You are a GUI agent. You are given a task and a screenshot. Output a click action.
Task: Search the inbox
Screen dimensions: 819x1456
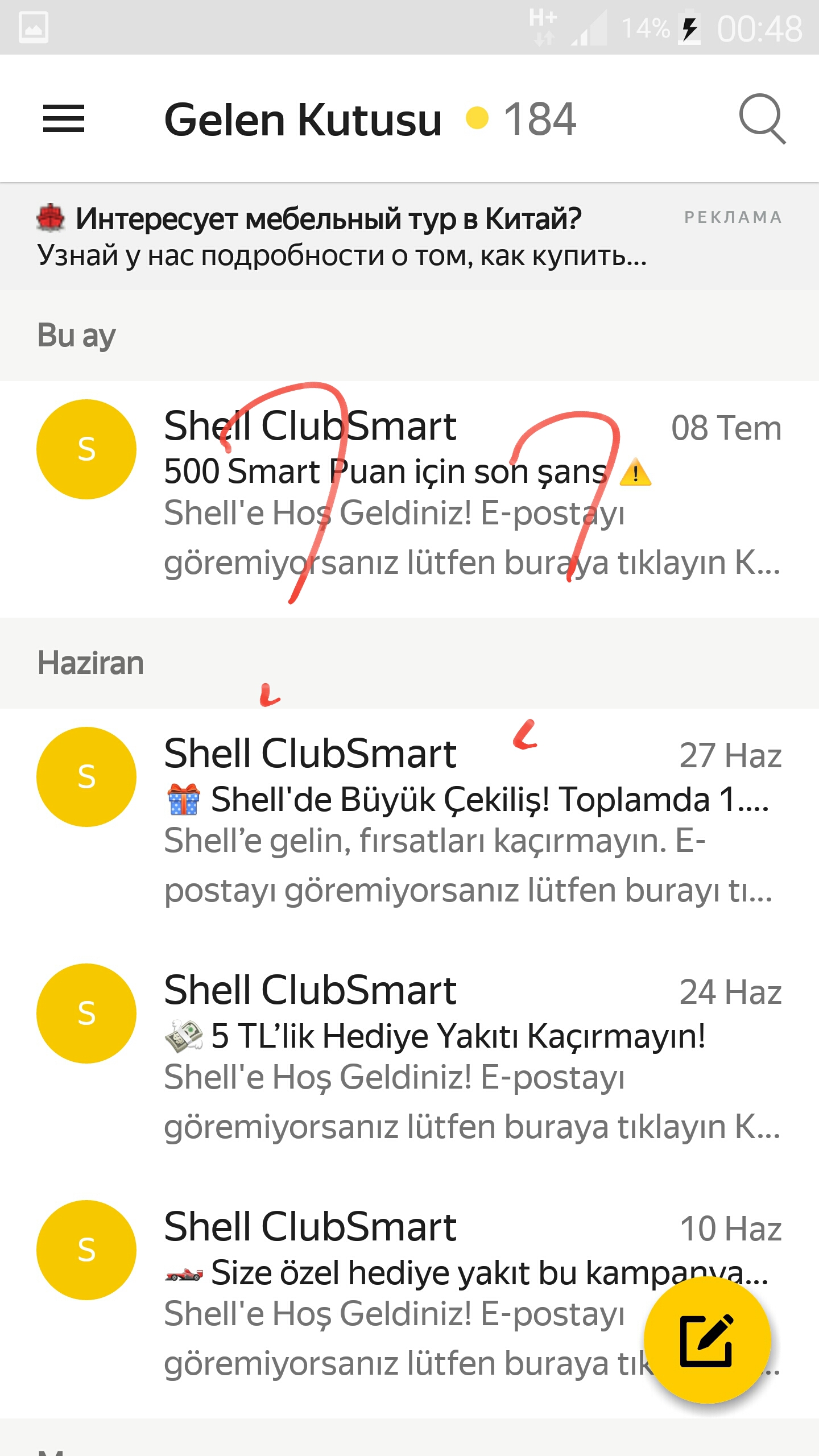point(762,119)
